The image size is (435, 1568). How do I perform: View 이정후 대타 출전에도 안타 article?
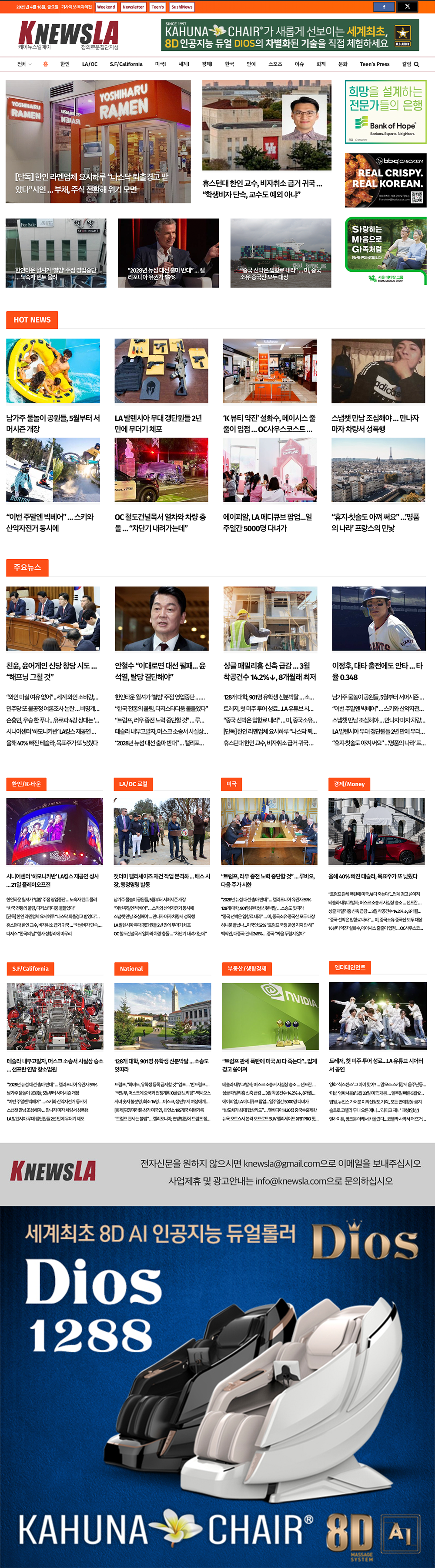(377, 671)
